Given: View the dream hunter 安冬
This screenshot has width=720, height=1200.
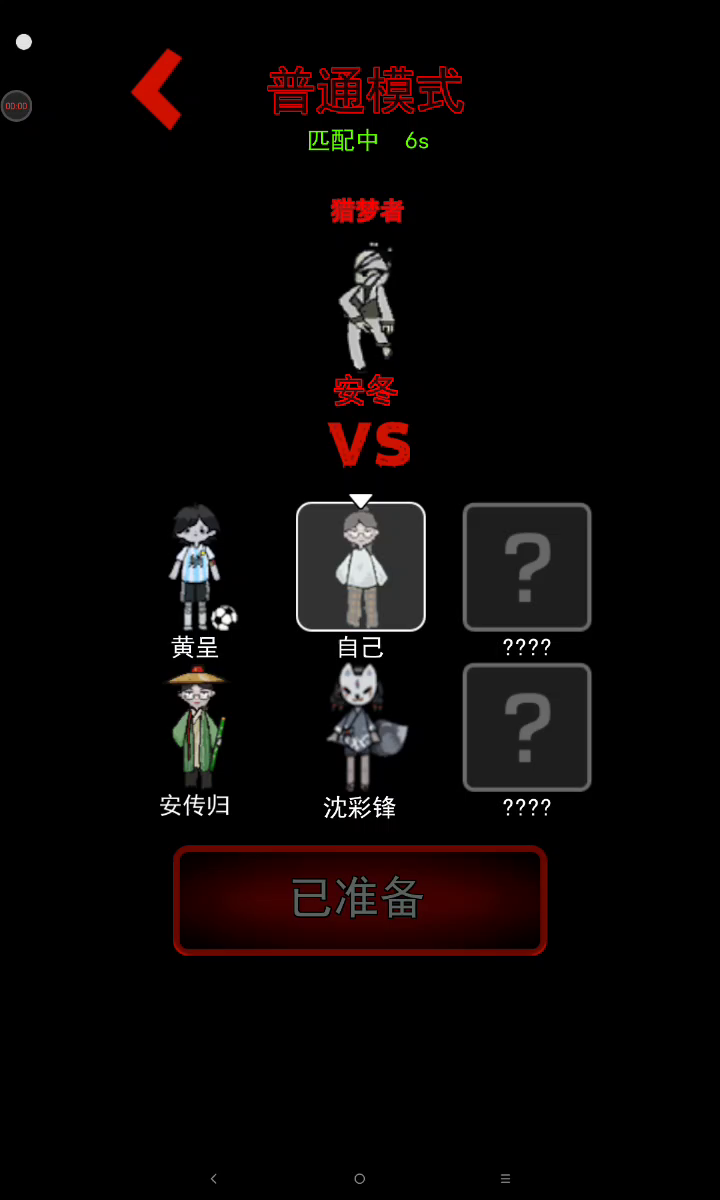Looking at the screenshot, I should click(x=366, y=305).
